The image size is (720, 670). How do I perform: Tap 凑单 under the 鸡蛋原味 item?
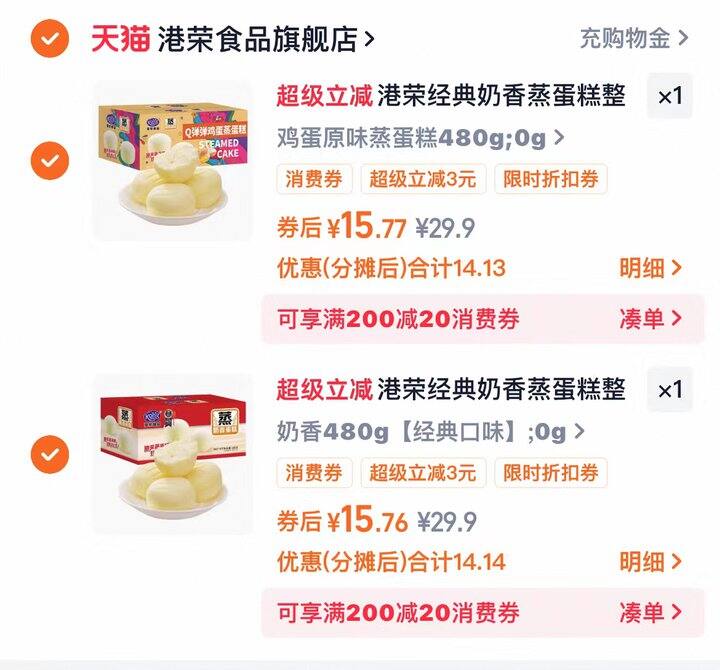tap(650, 319)
